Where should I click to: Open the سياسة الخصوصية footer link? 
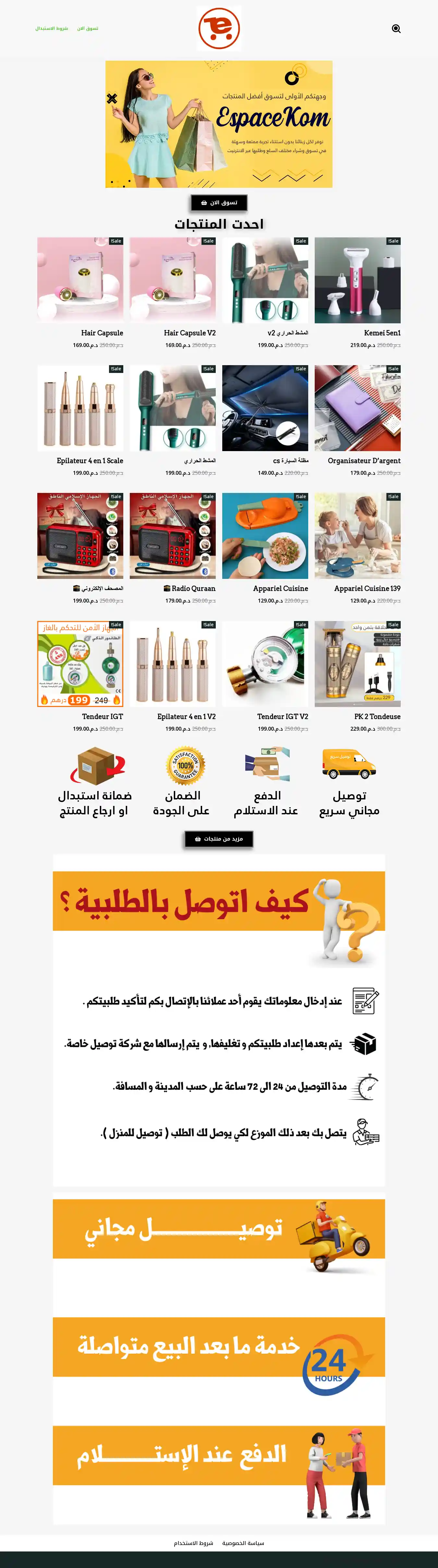[243, 1543]
